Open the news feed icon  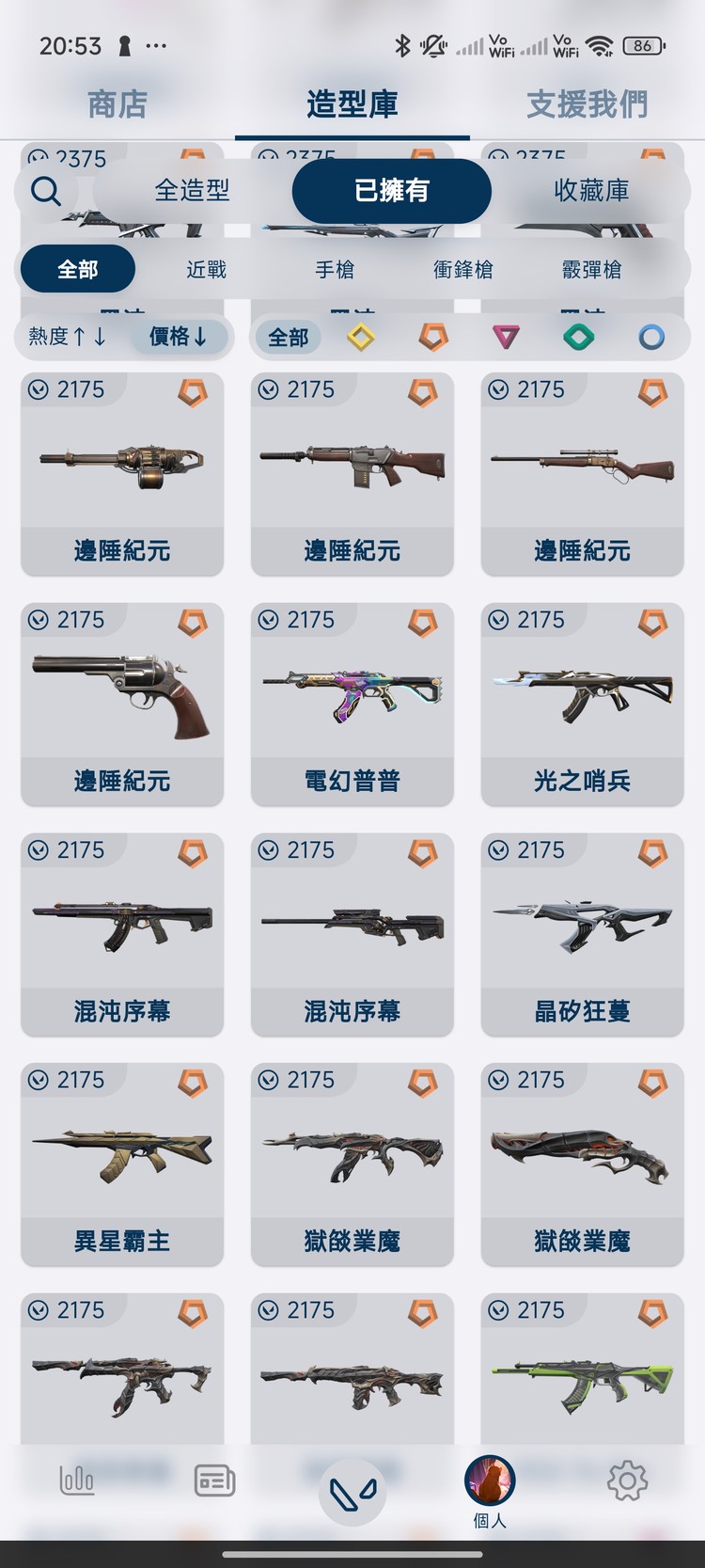coord(213,1480)
